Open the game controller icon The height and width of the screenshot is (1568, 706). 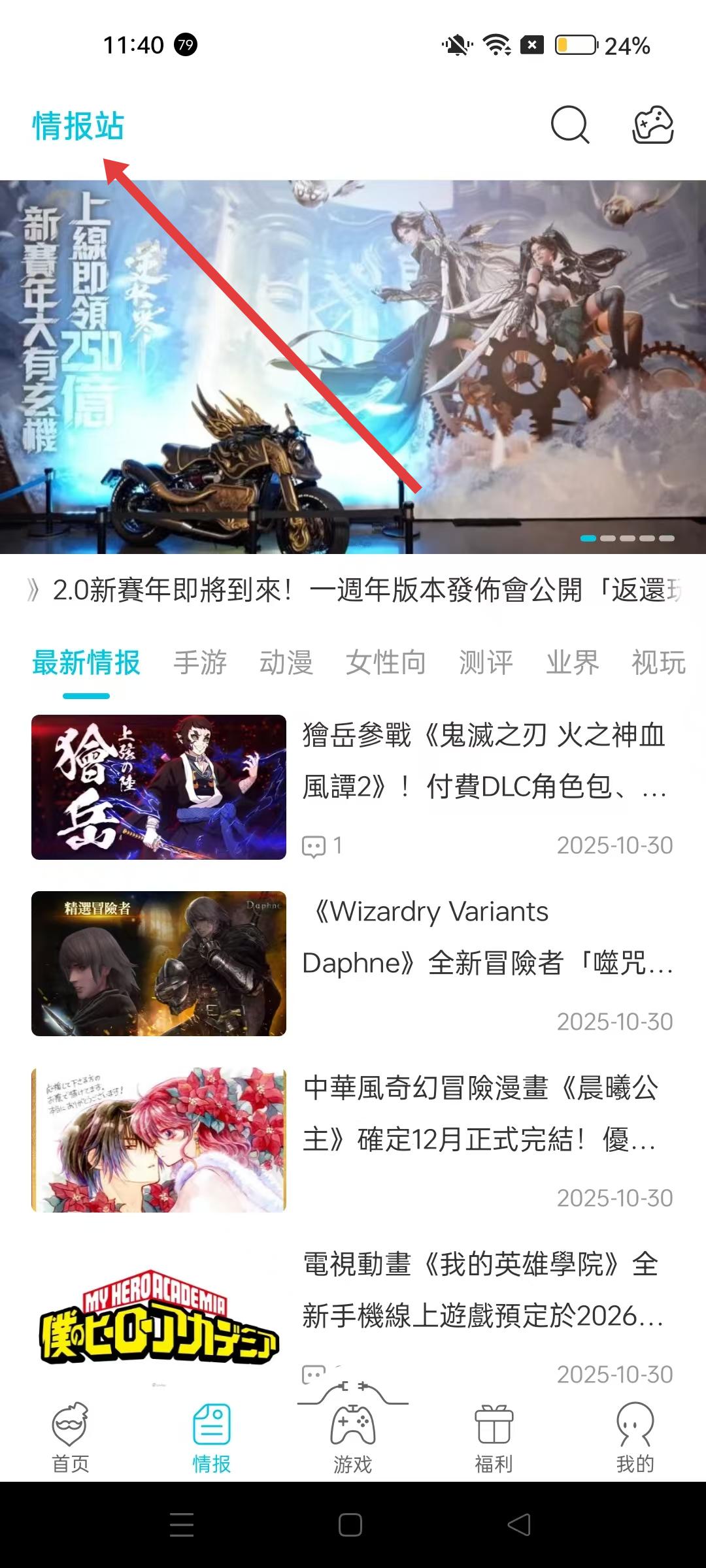pyautogui.click(x=652, y=124)
